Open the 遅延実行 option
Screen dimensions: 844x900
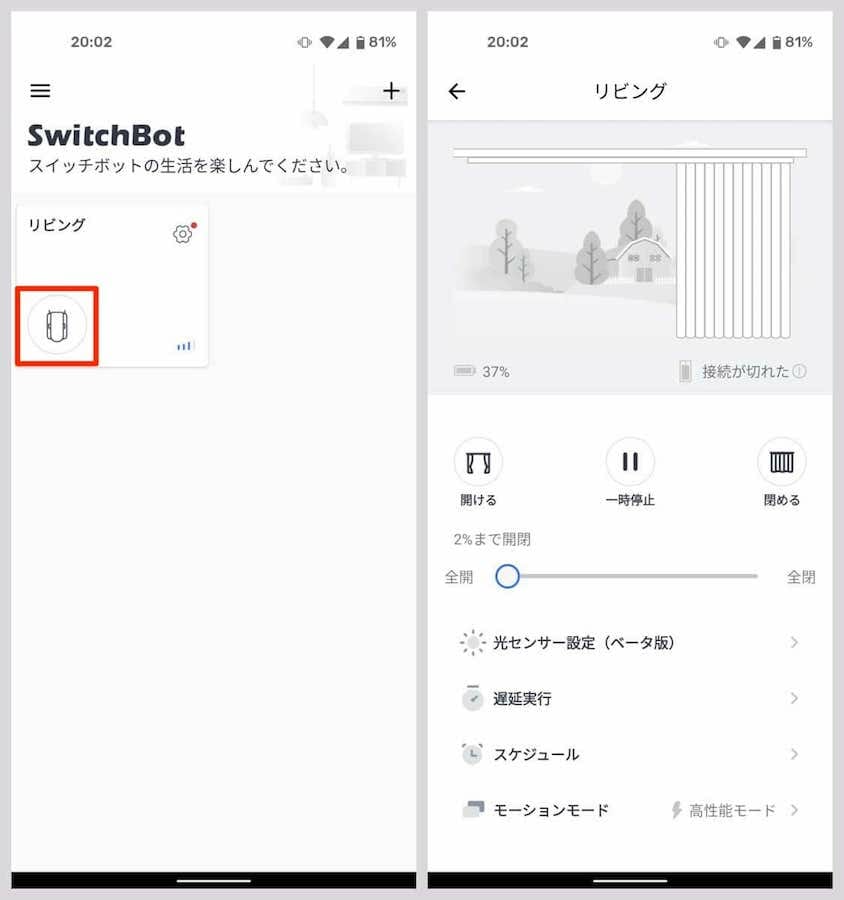(x=630, y=699)
